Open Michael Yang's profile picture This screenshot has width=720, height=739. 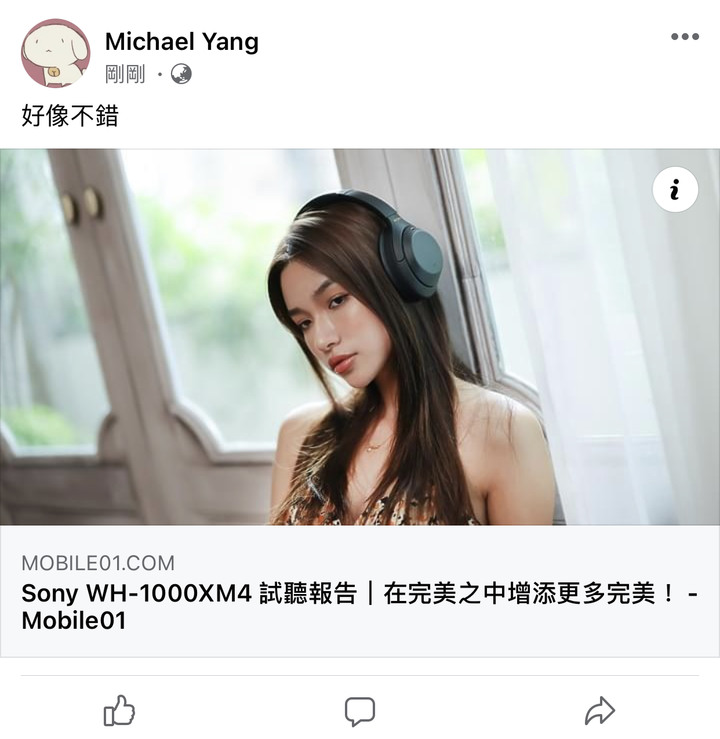click(x=55, y=53)
